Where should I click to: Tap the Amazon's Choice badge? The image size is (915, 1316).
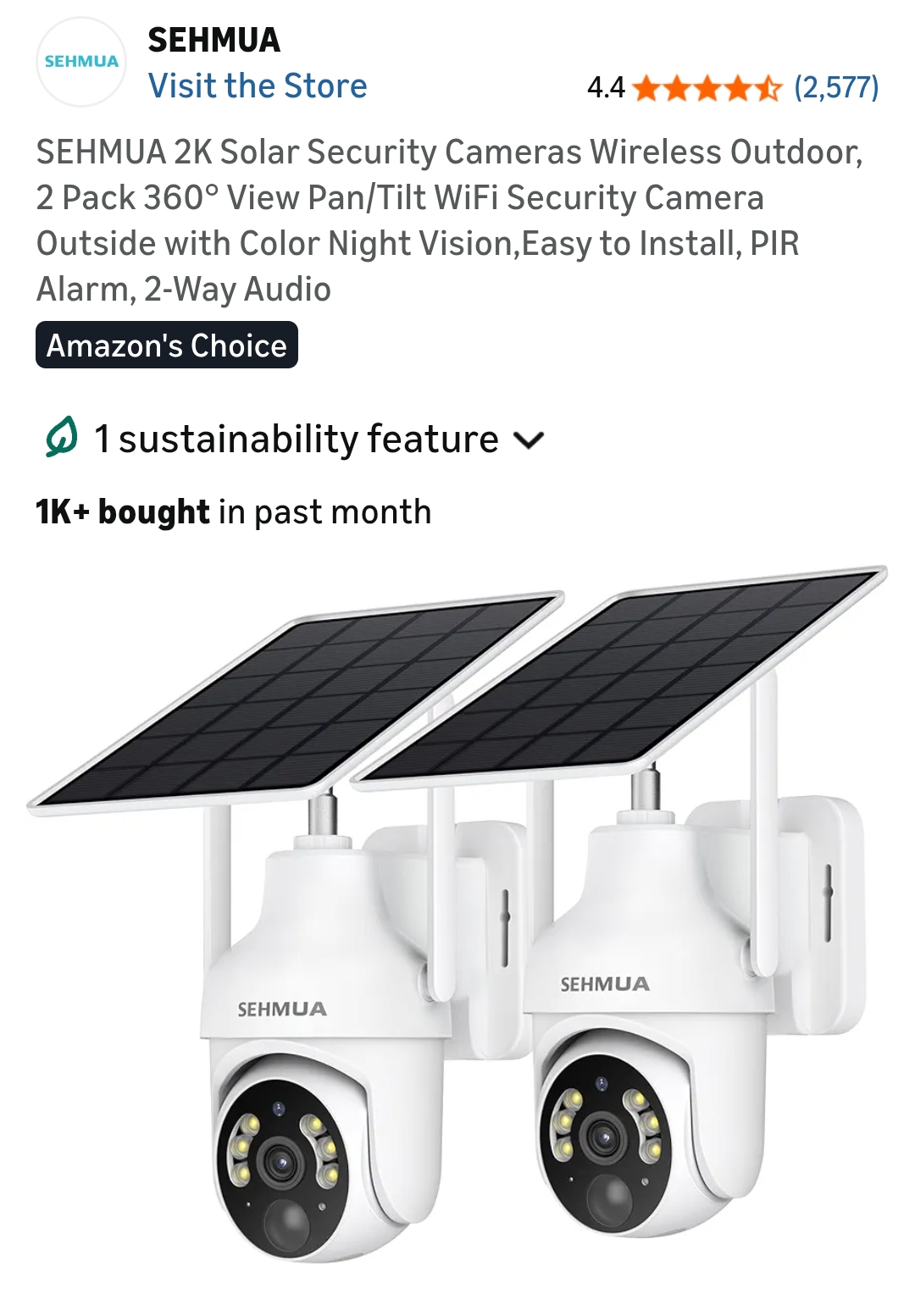pos(167,346)
